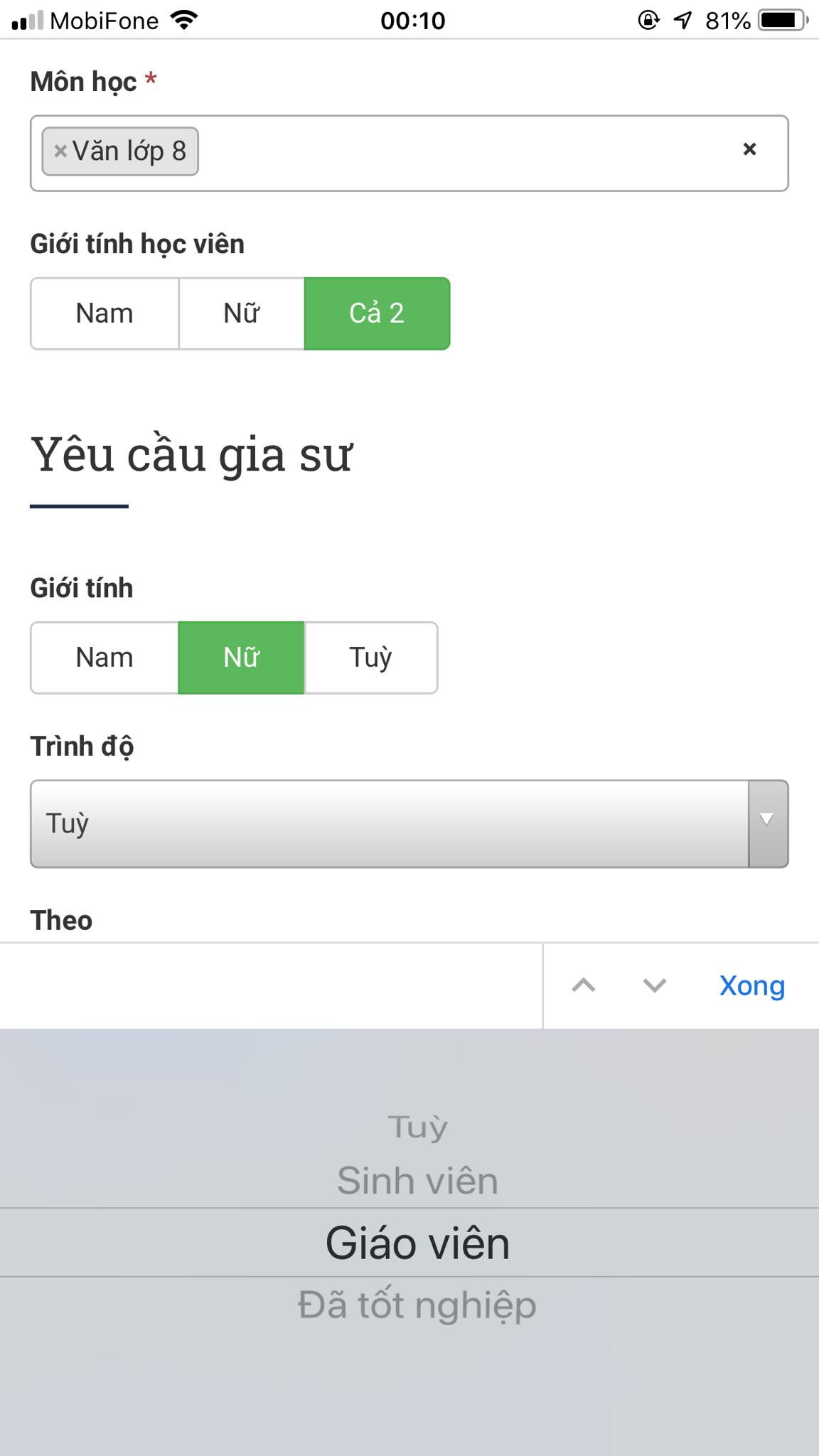Select Nữ for tutor gender

point(242,658)
